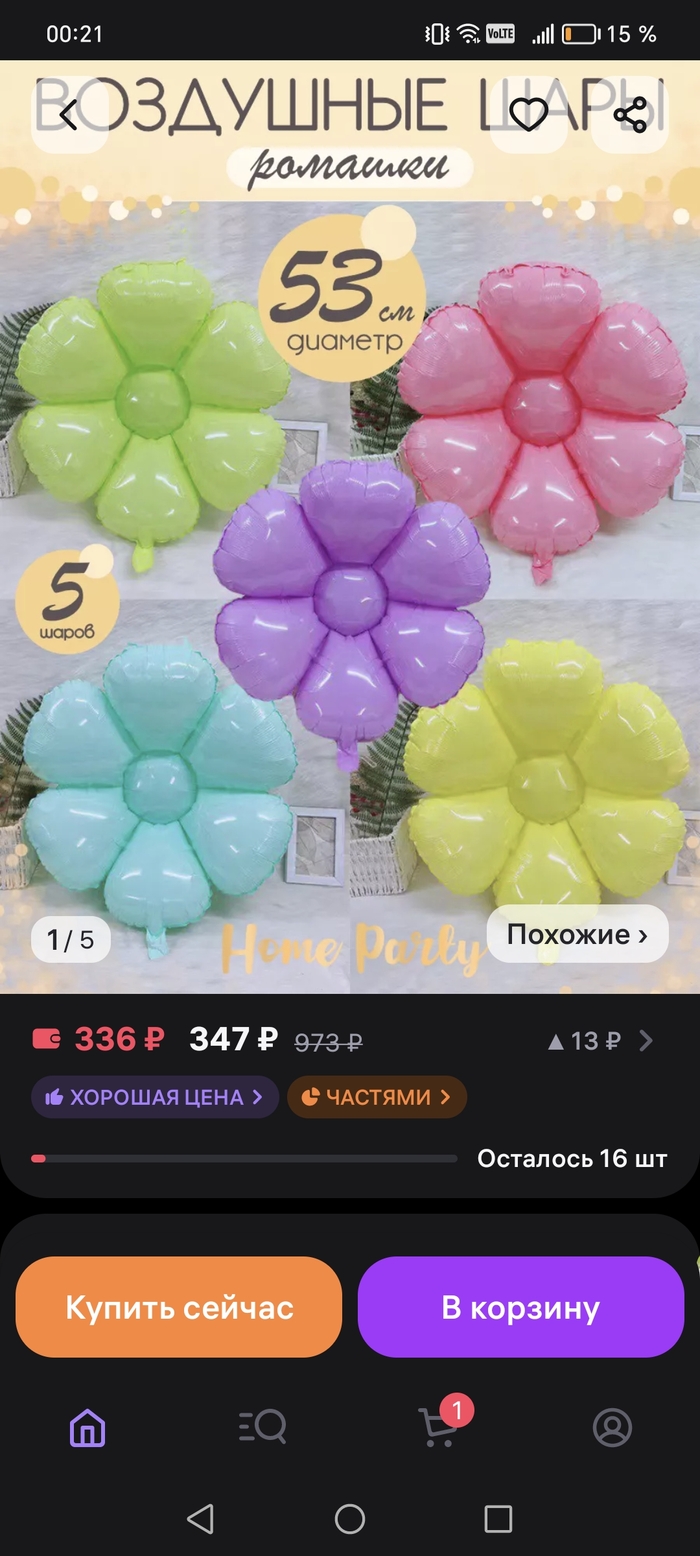Switch to the profile tab
This screenshot has width=700, height=1556.
click(612, 1427)
